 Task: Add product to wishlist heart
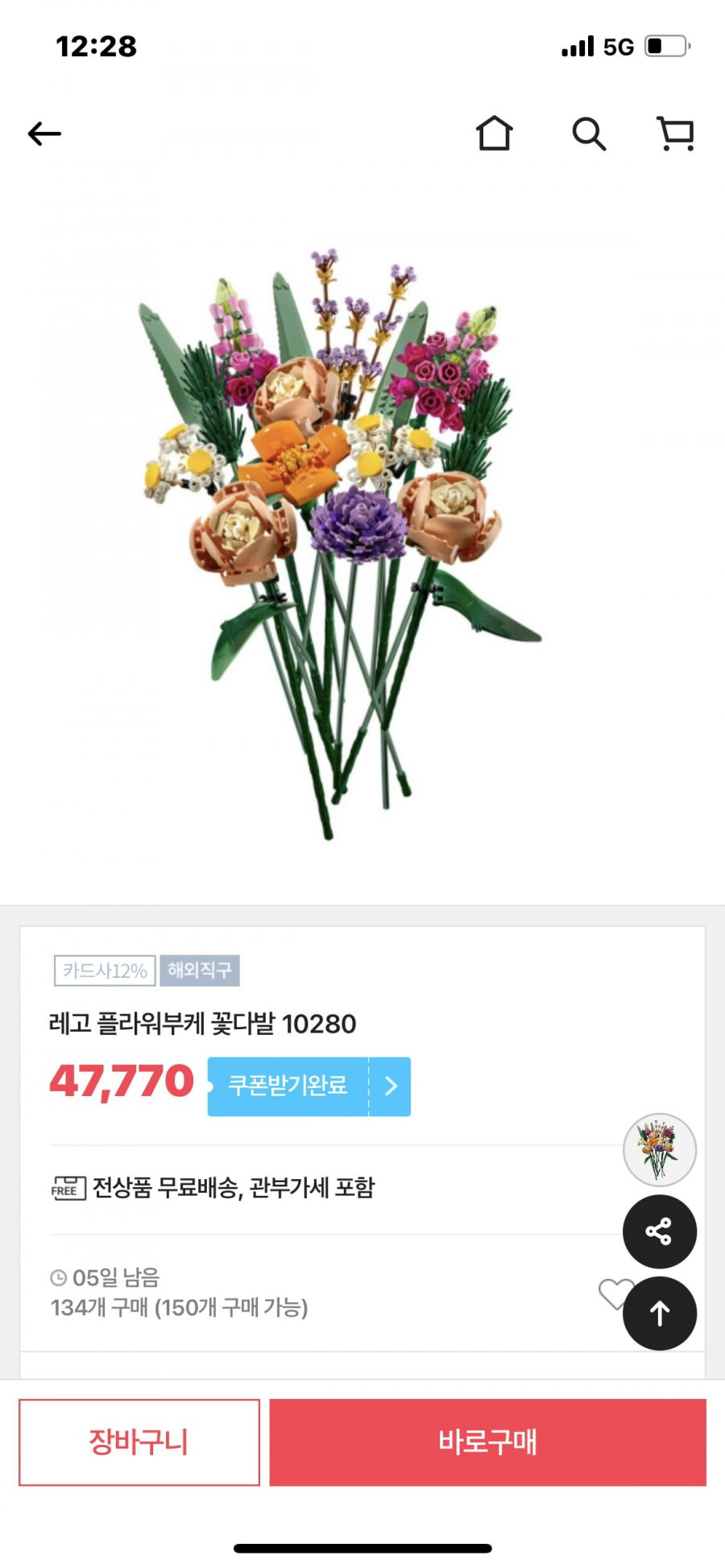(612, 1293)
